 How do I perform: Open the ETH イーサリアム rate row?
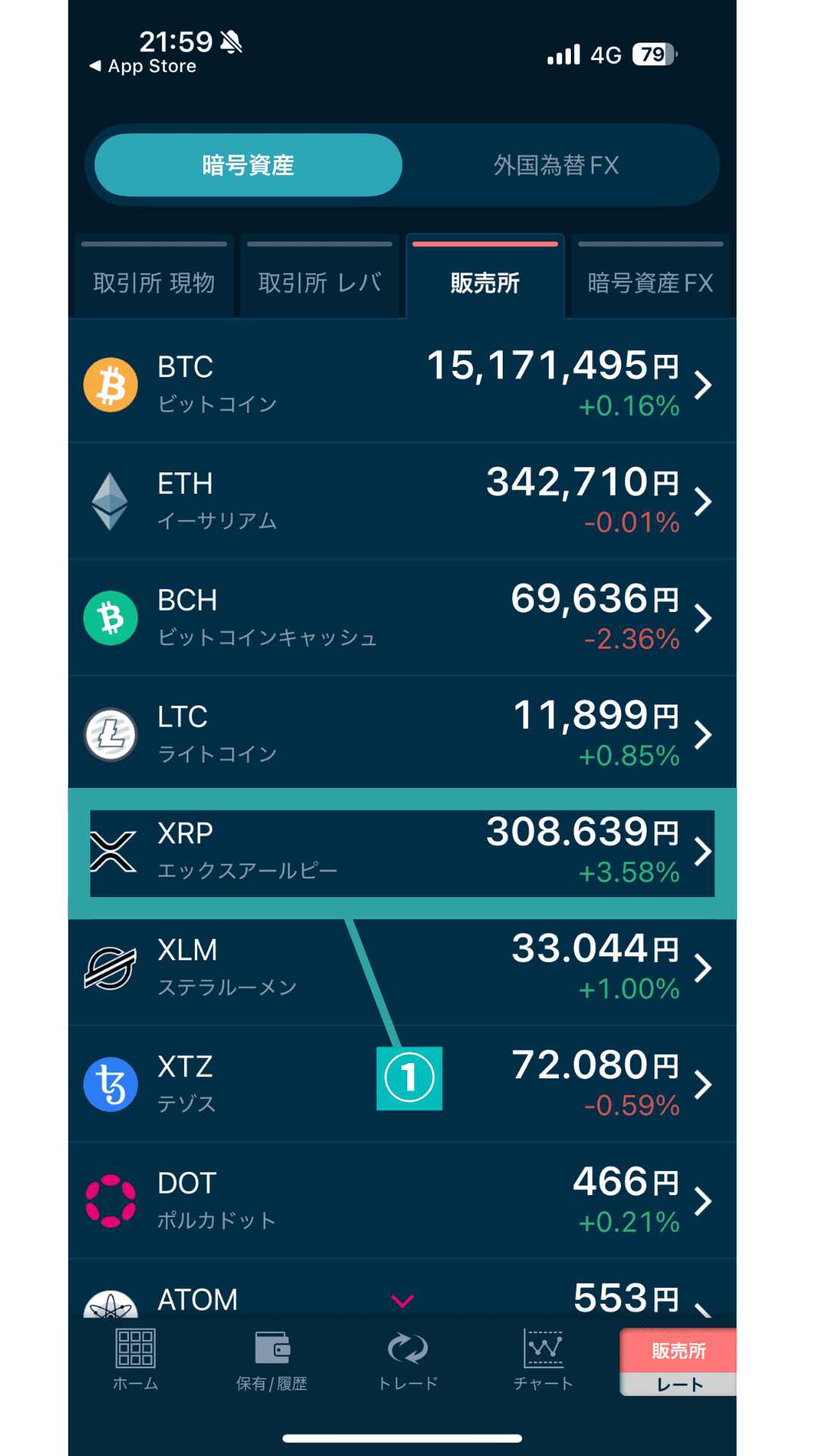(402, 502)
